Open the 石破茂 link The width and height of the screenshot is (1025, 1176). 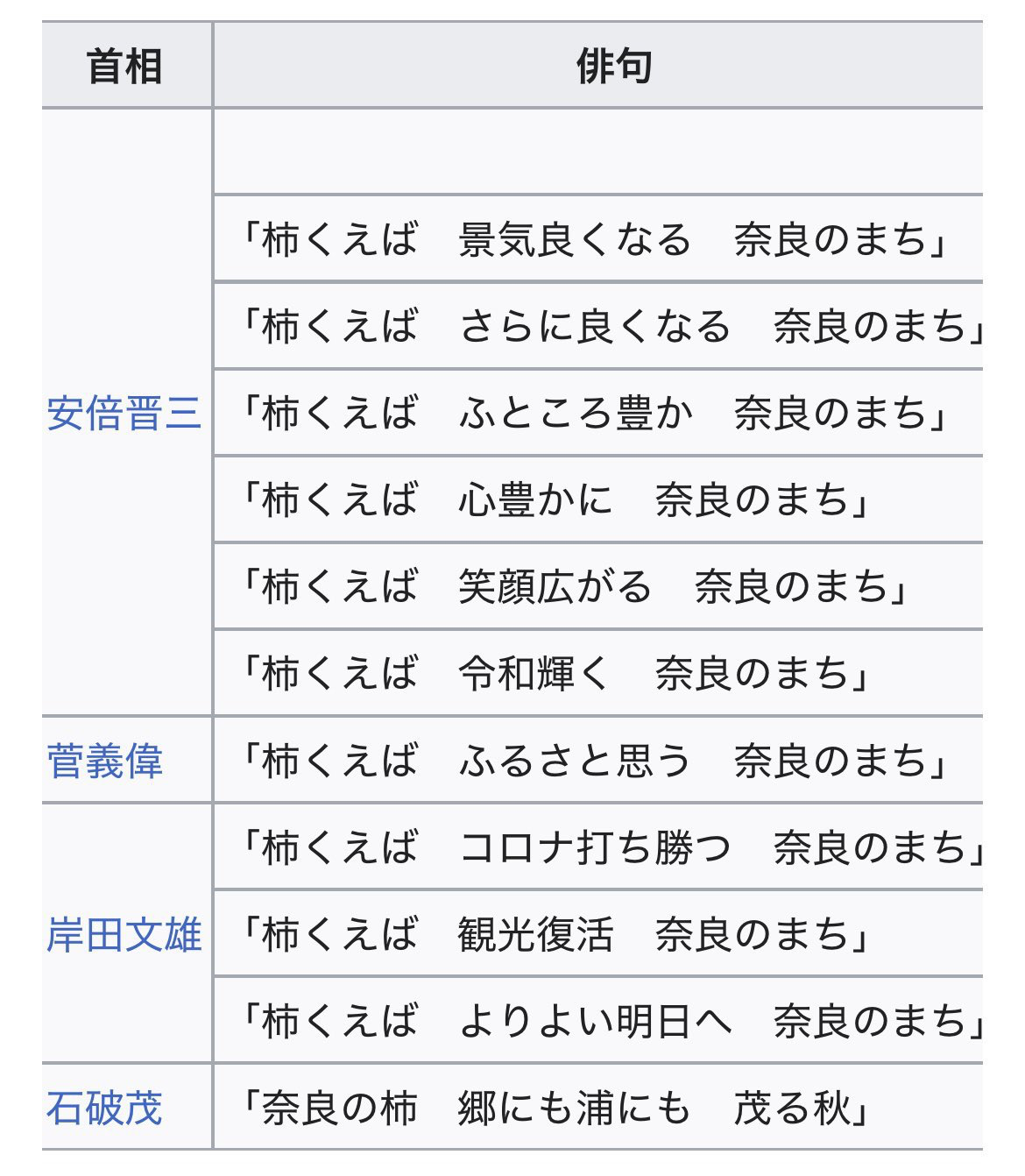click(x=104, y=1108)
